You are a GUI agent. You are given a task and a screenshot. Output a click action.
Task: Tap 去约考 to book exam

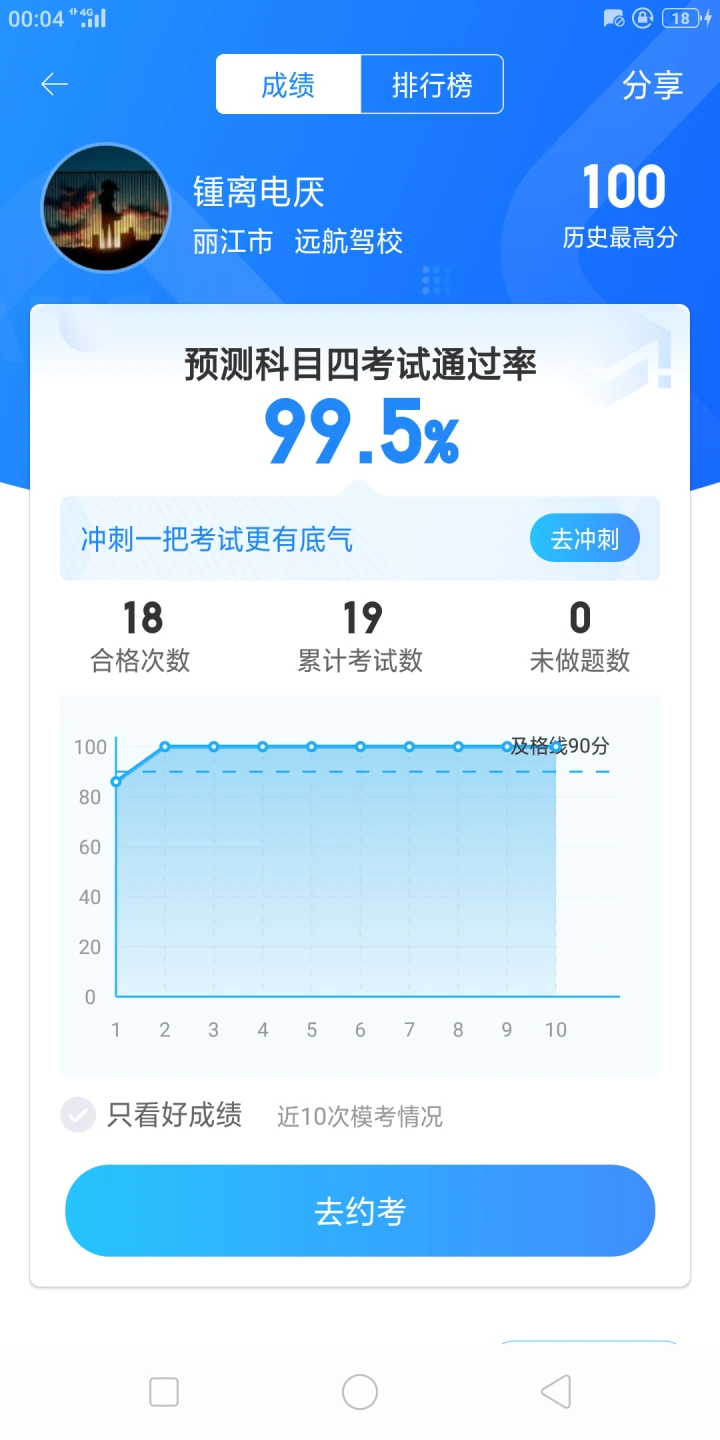(x=360, y=1211)
